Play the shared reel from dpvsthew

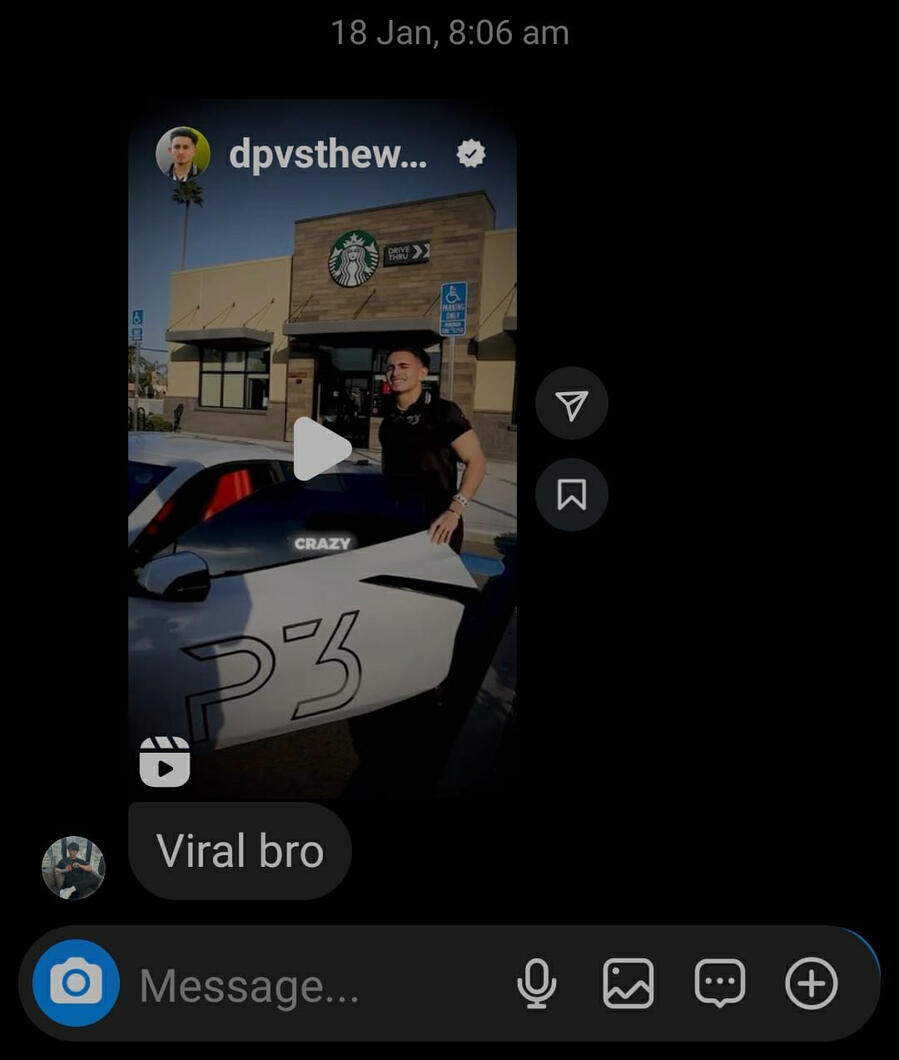coord(321,449)
